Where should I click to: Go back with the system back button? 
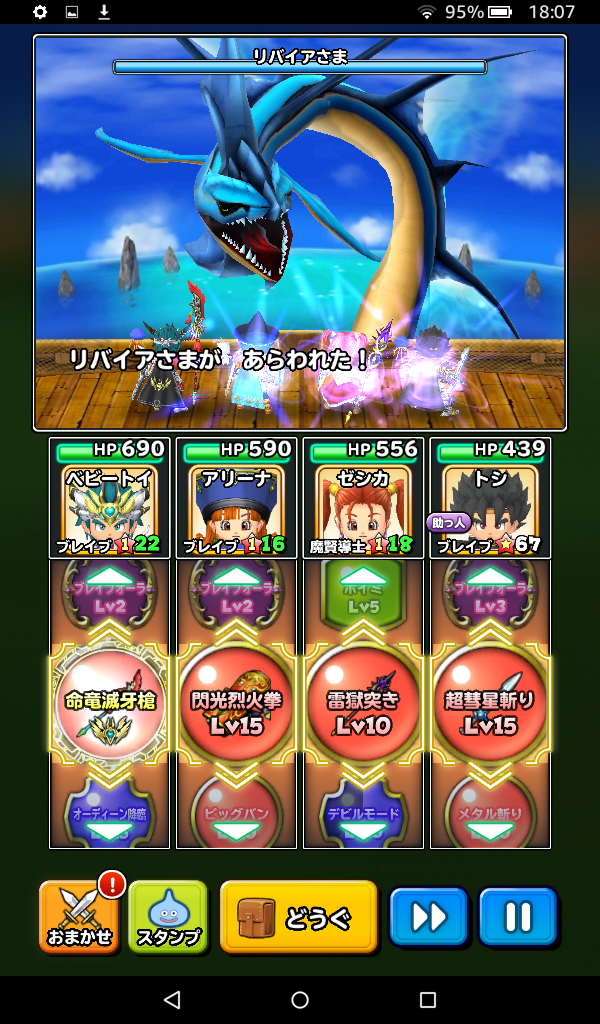(172, 1000)
